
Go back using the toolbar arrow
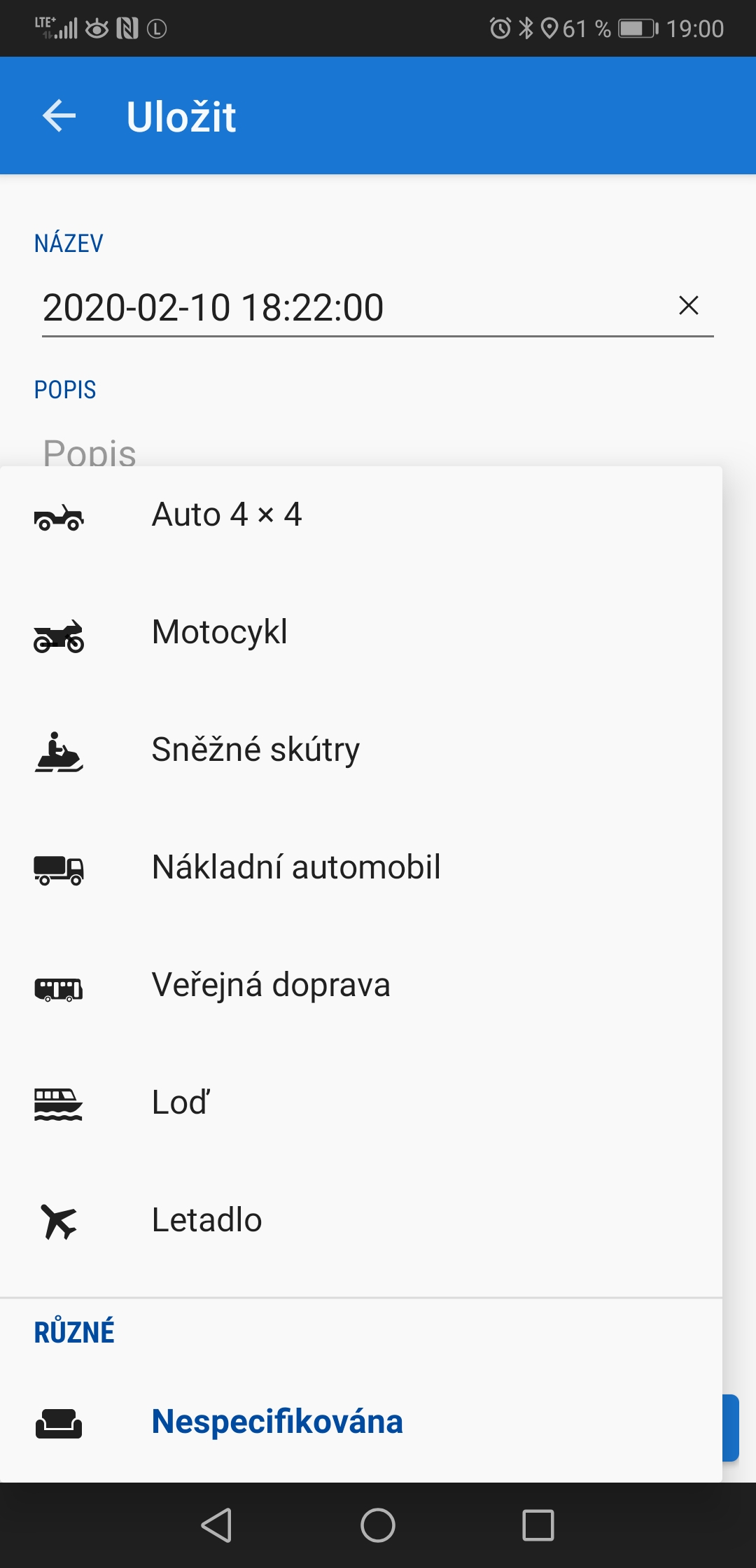click(59, 116)
